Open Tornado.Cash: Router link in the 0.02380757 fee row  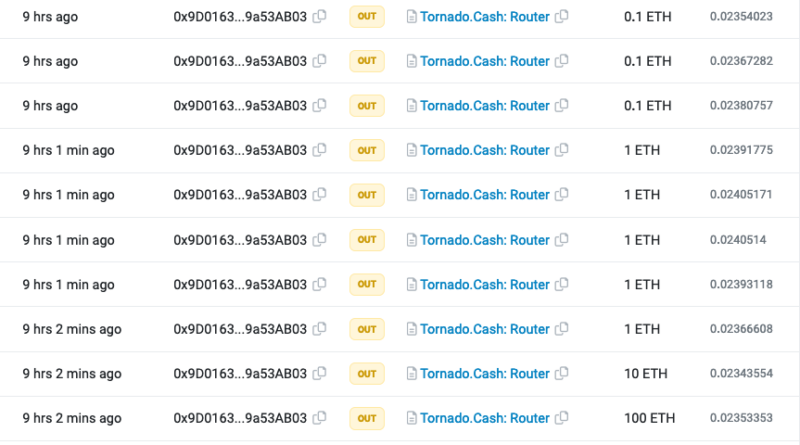point(484,105)
